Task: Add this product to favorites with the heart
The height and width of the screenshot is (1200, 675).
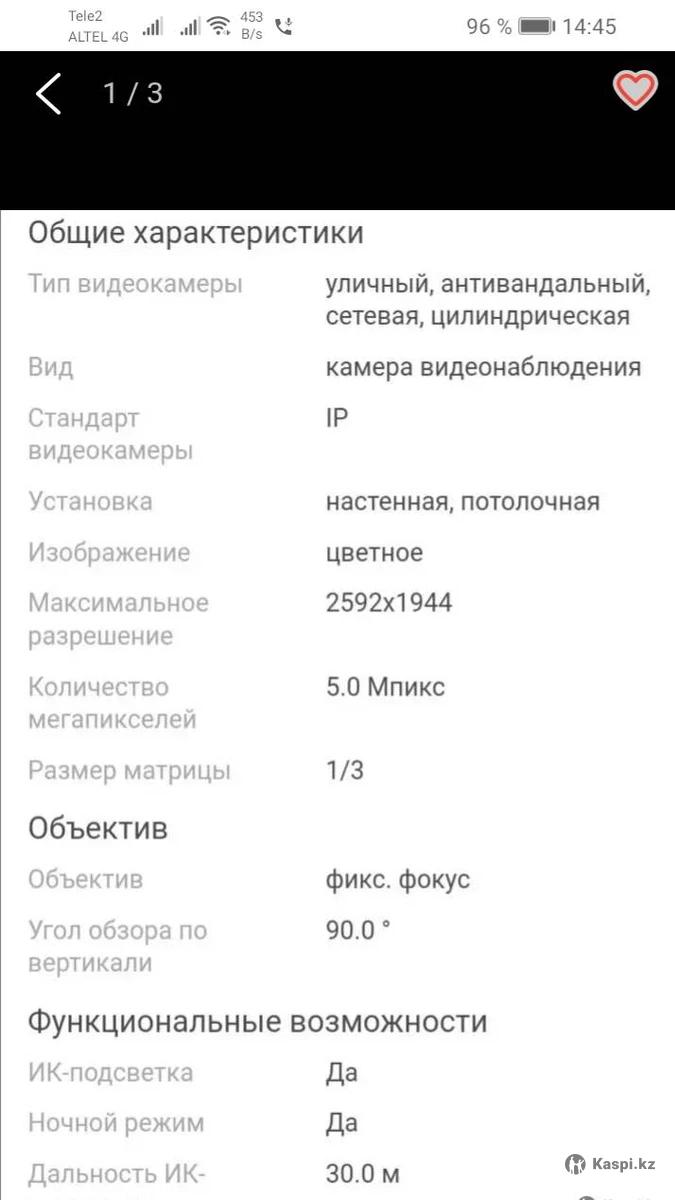Action: pos(634,91)
